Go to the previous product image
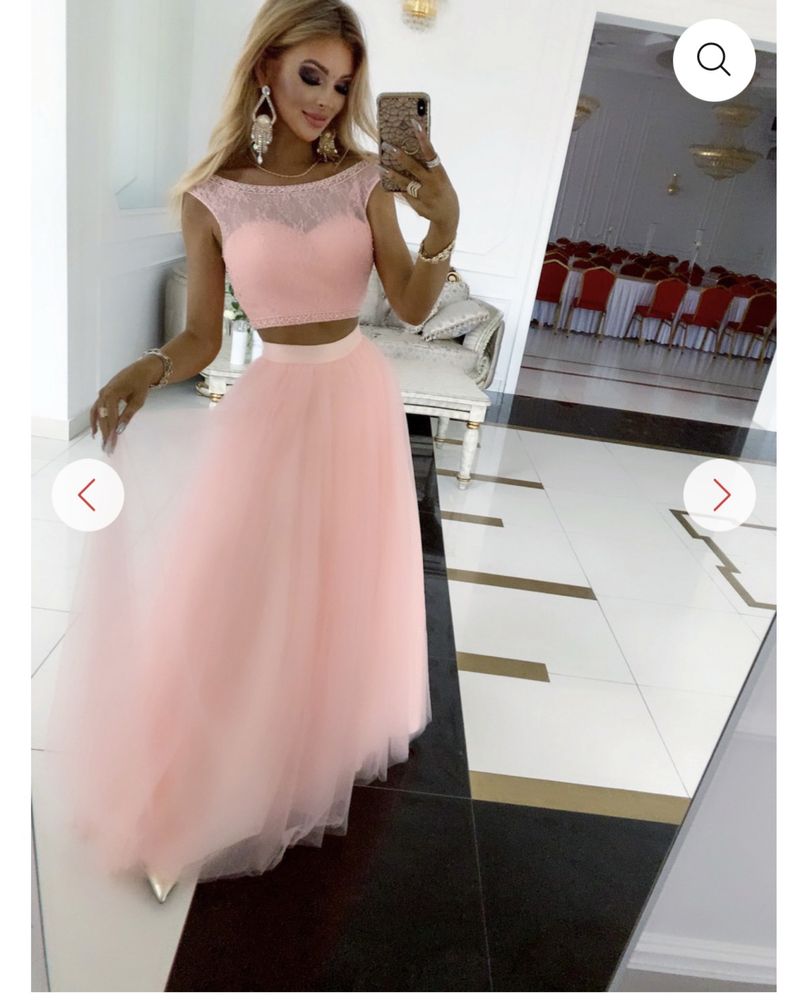 [88, 494]
